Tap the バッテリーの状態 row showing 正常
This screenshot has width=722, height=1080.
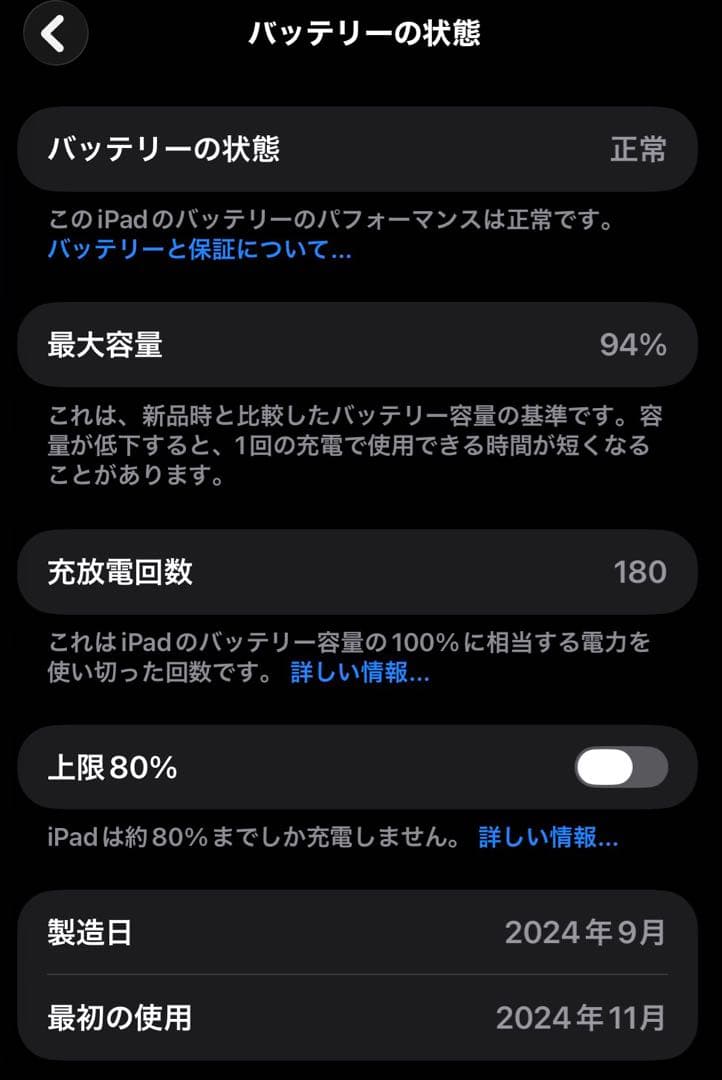[360, 149]
